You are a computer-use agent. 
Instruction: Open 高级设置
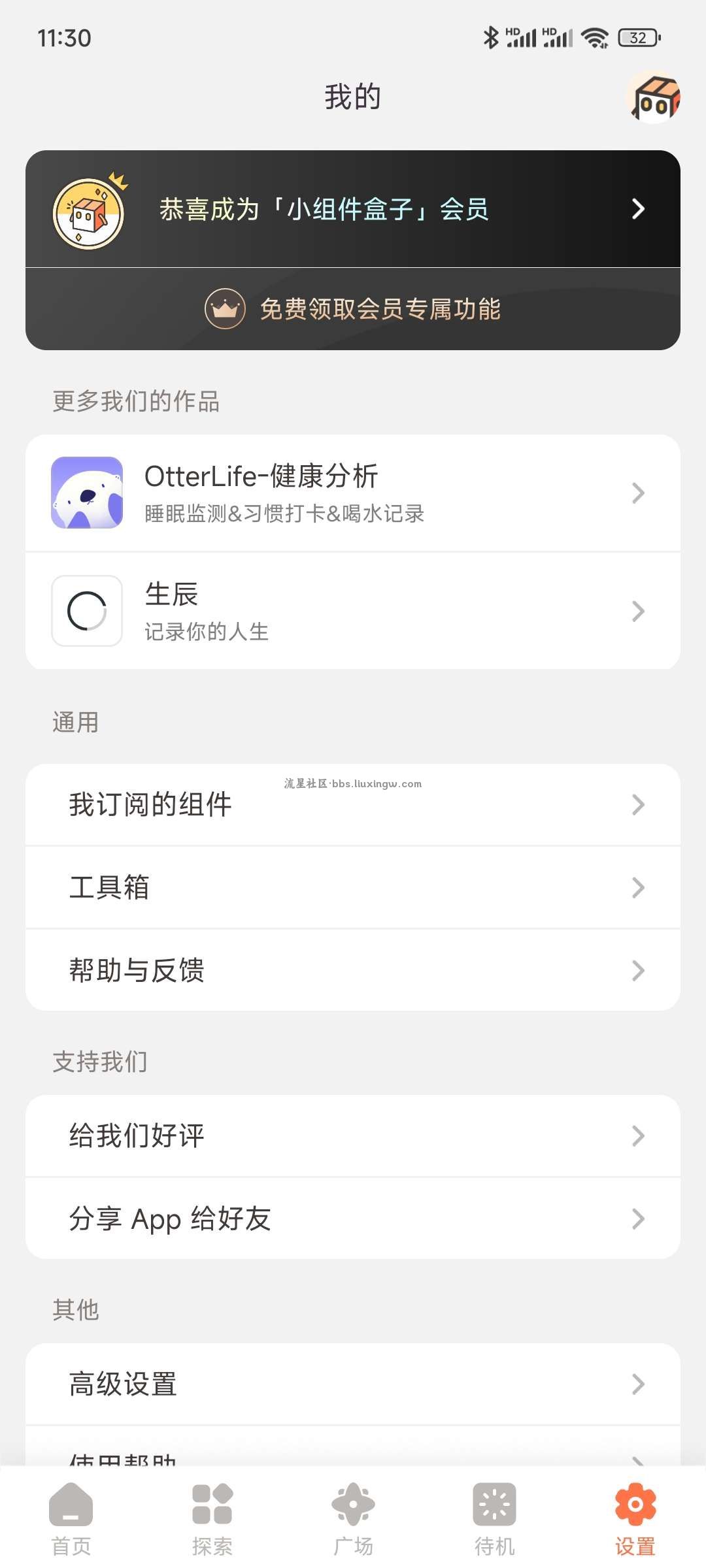[353, 1384]
